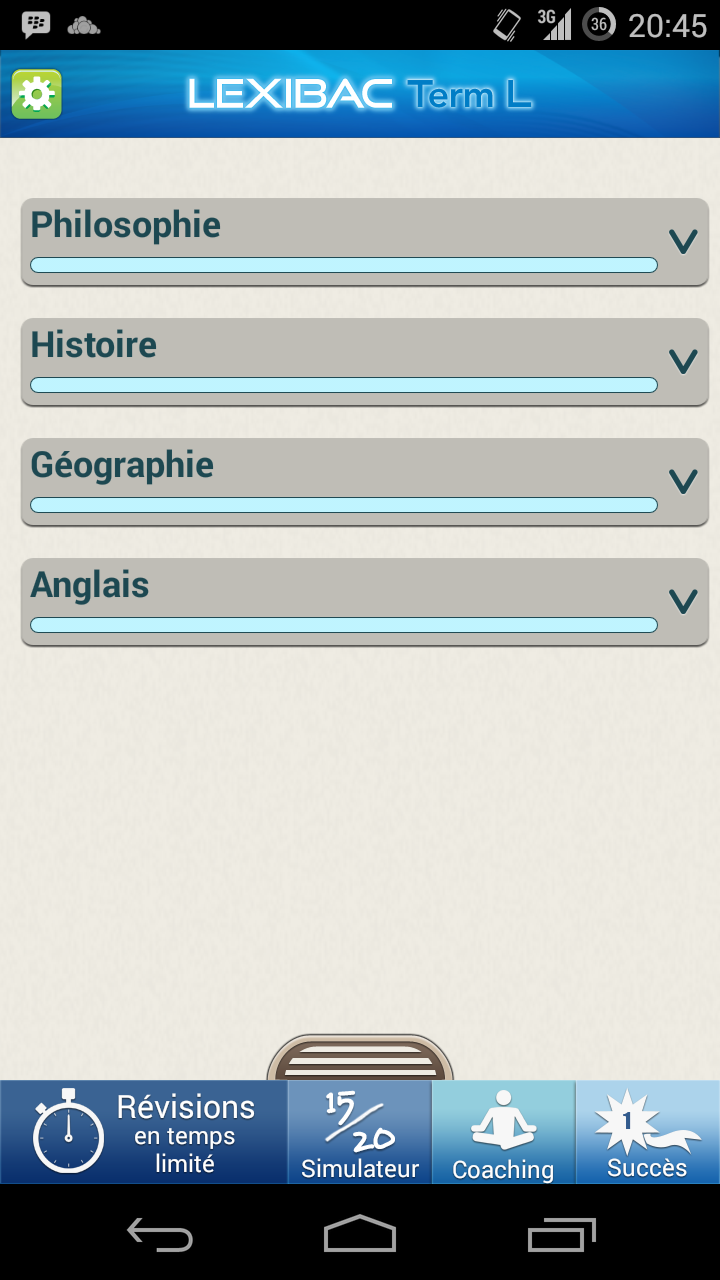Expand the Histoire subject
This screenshot has width=720, height=1280.
click(365, 362)
